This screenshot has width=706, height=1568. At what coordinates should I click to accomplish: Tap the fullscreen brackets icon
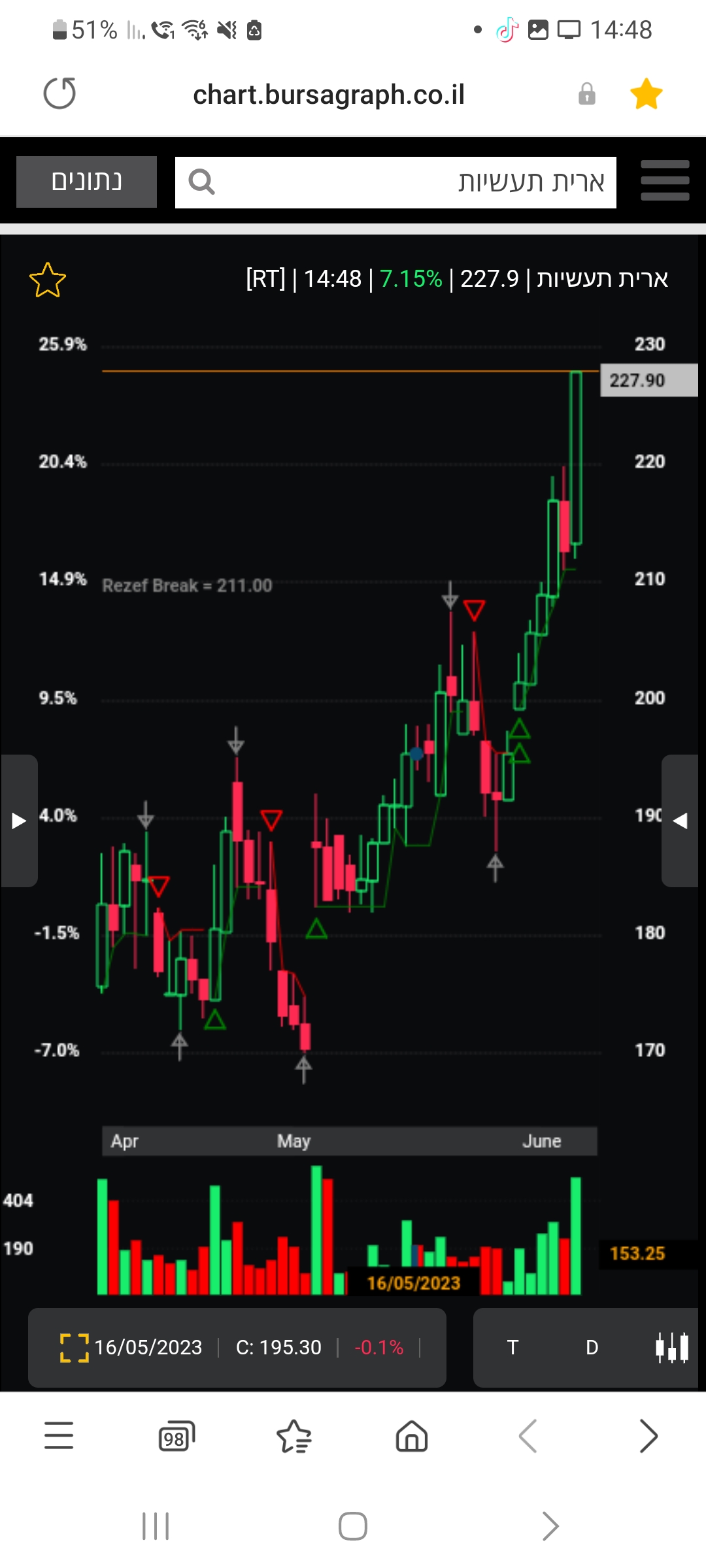coord(74,1347)
